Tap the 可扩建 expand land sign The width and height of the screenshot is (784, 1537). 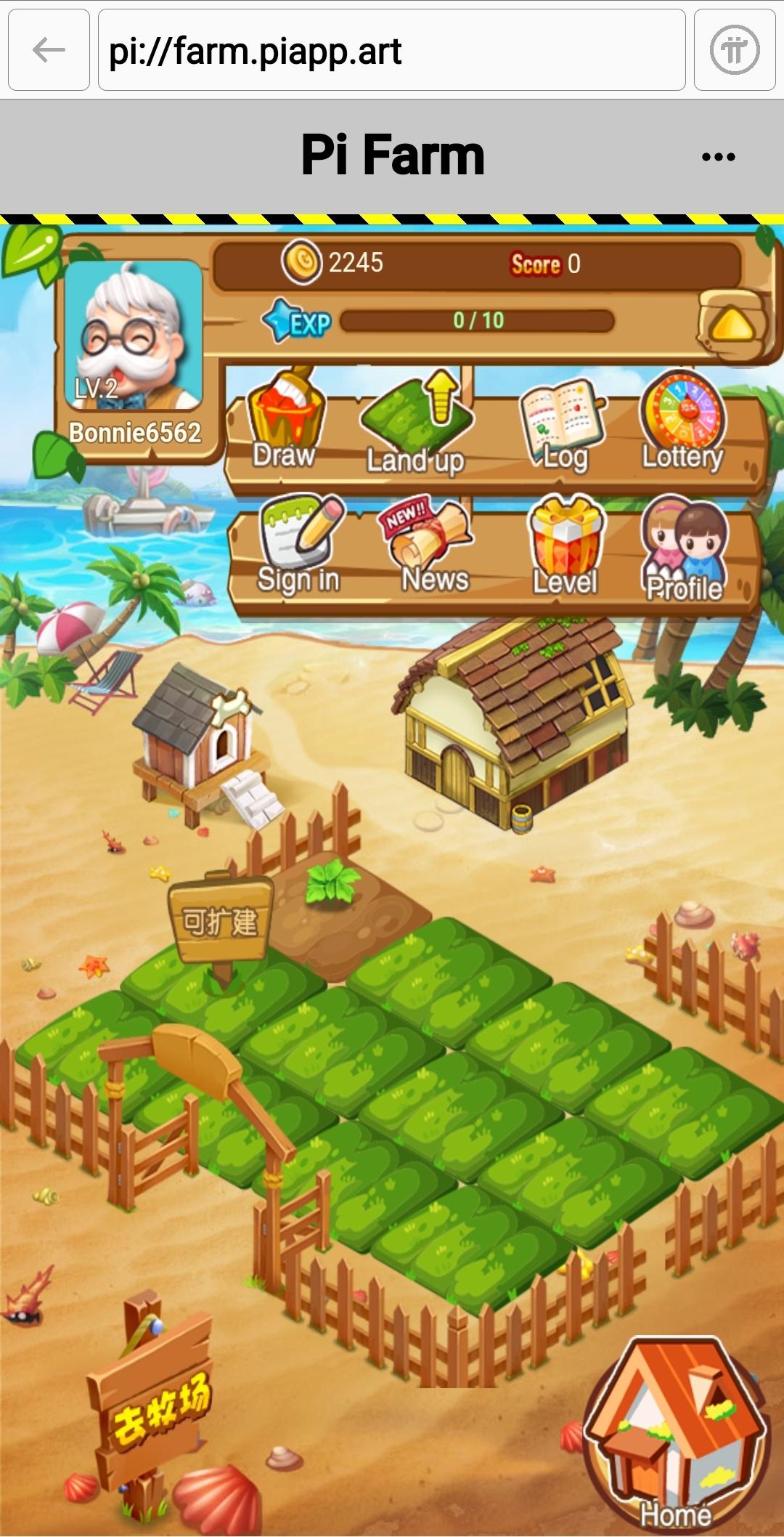tap(220, 922)
